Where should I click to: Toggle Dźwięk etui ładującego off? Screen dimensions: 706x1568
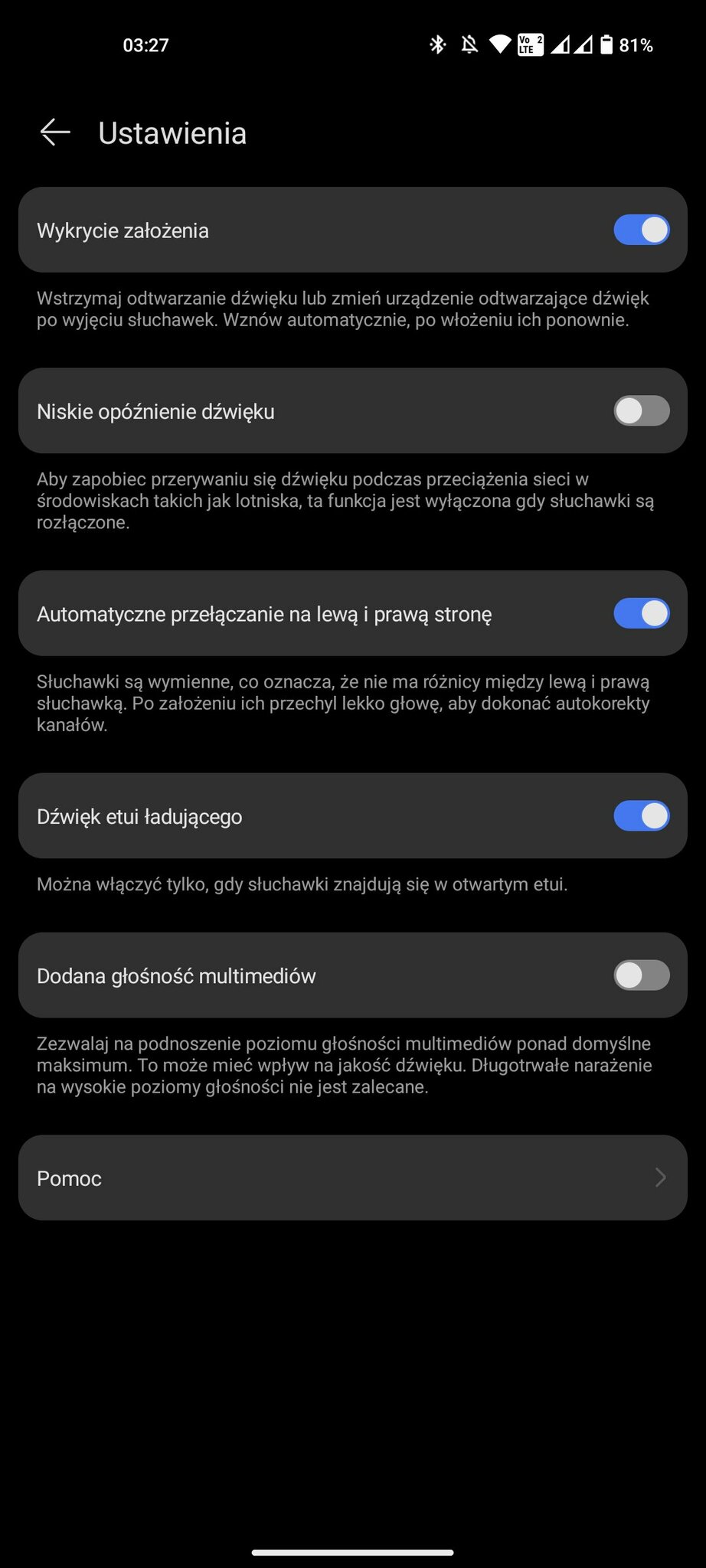click(642, 815)
